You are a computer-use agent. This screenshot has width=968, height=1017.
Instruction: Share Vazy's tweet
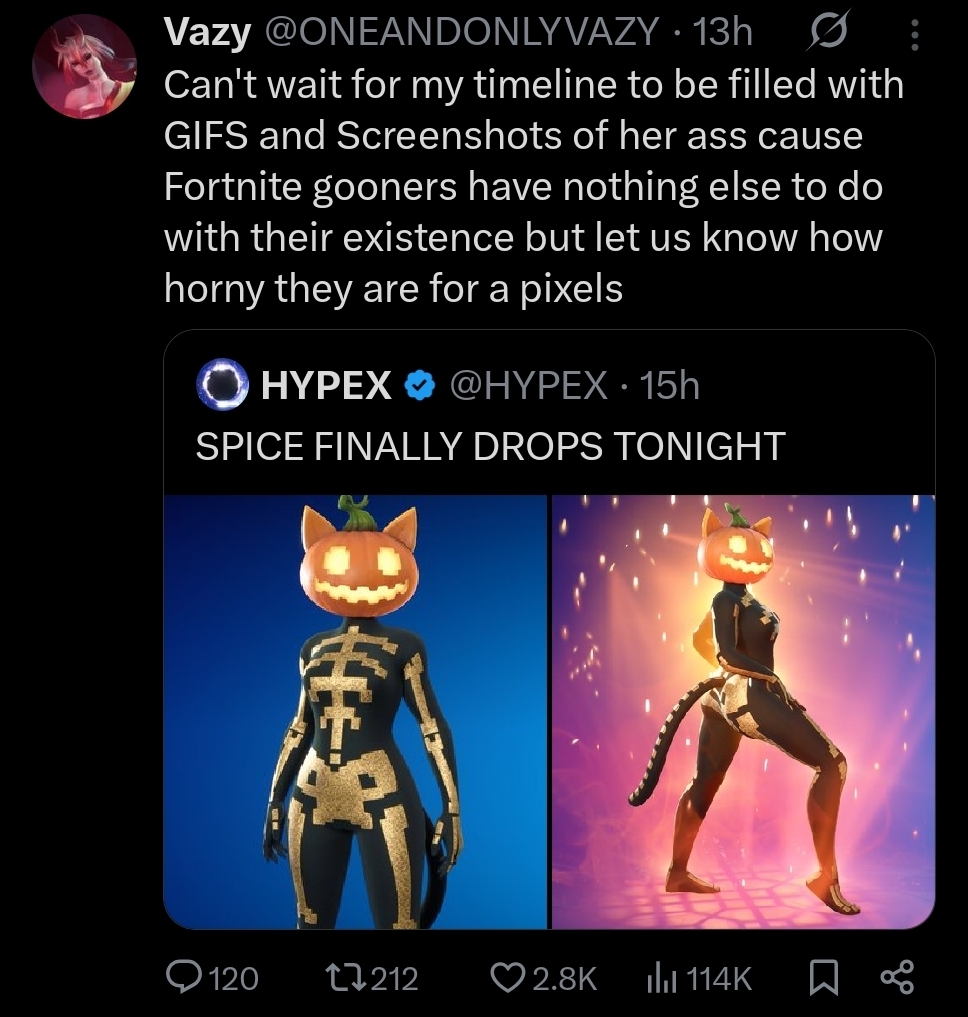(x=898, y=977)
